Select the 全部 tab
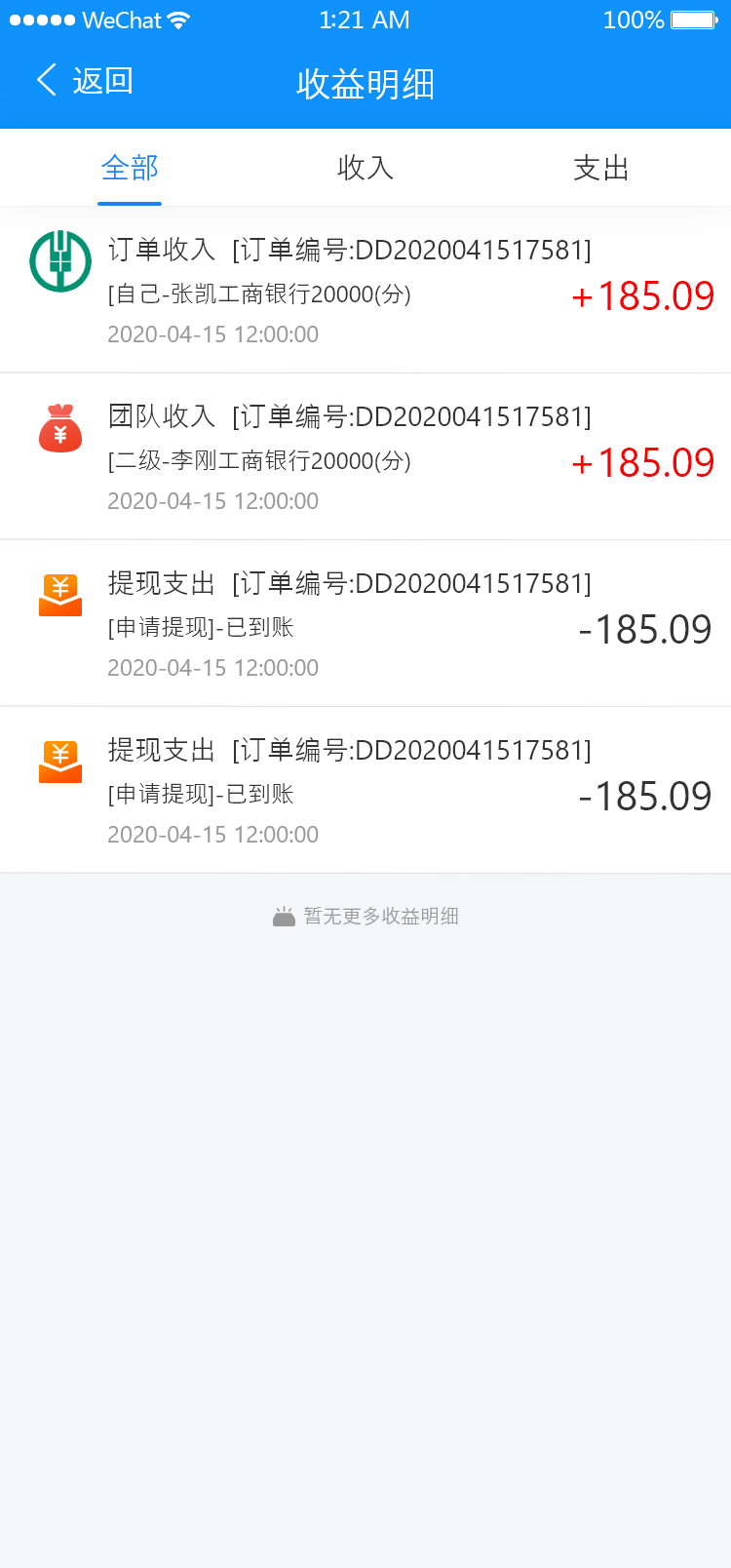 (130, 169)
